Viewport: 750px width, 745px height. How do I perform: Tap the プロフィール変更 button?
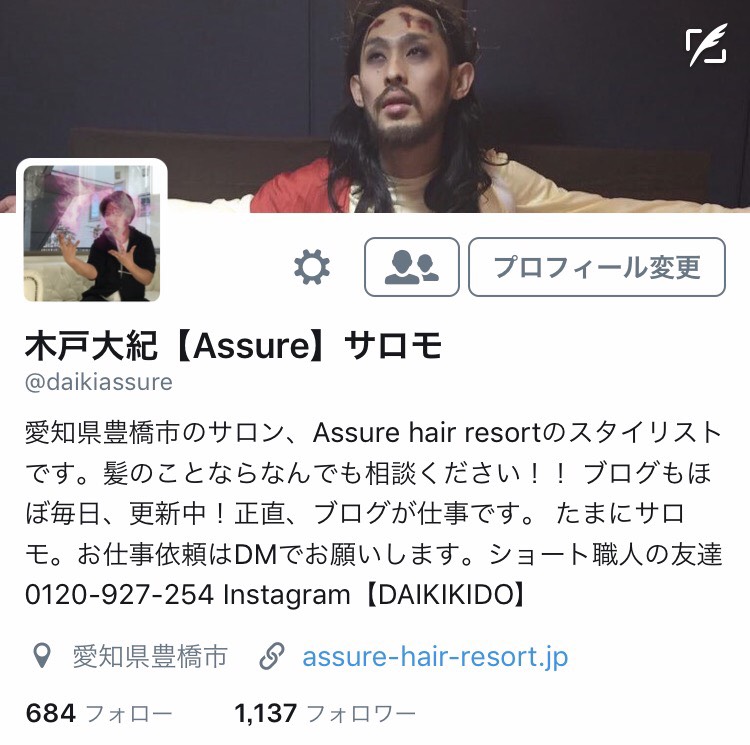(x=597, y=267)
